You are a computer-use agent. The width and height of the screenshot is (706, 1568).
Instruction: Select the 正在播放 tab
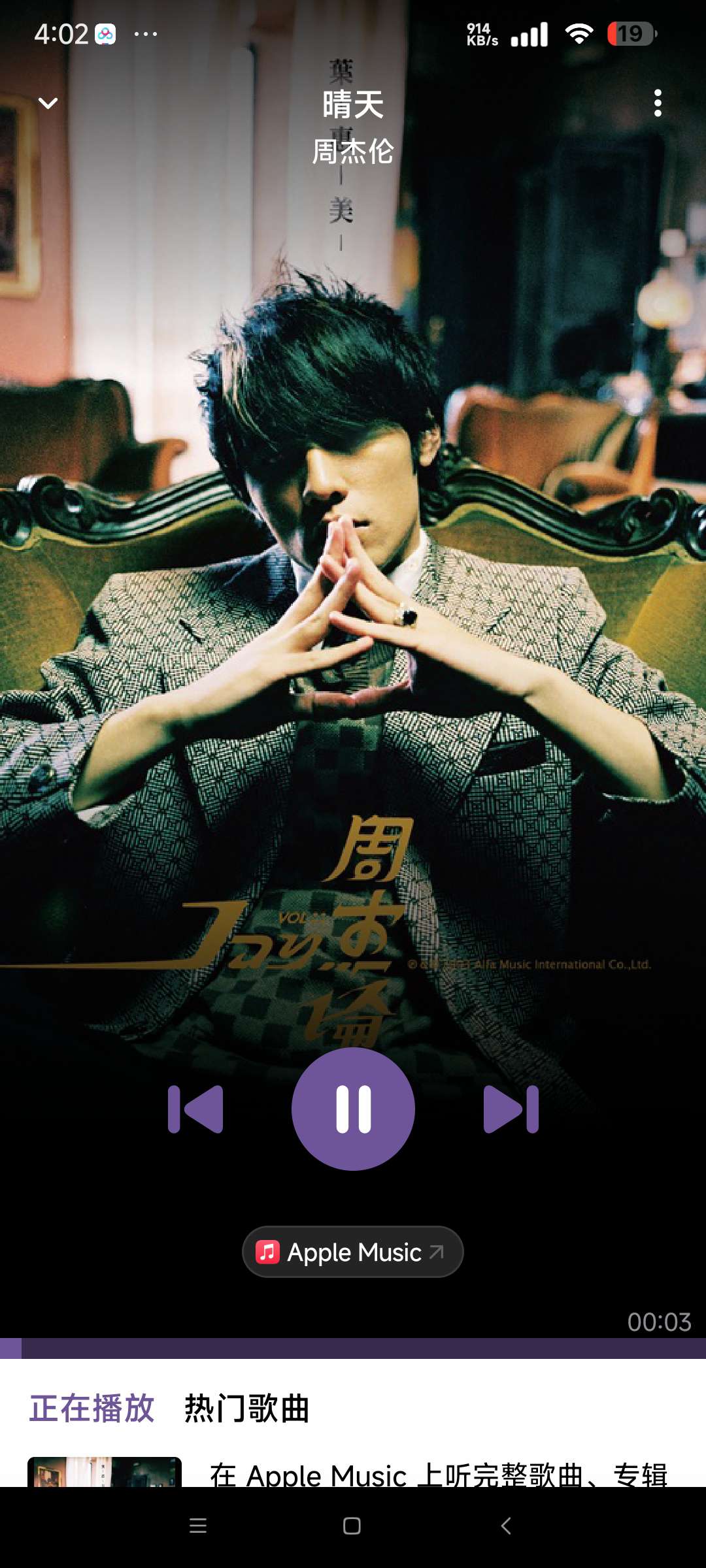pyautogui.click(x=92, y=1408)
